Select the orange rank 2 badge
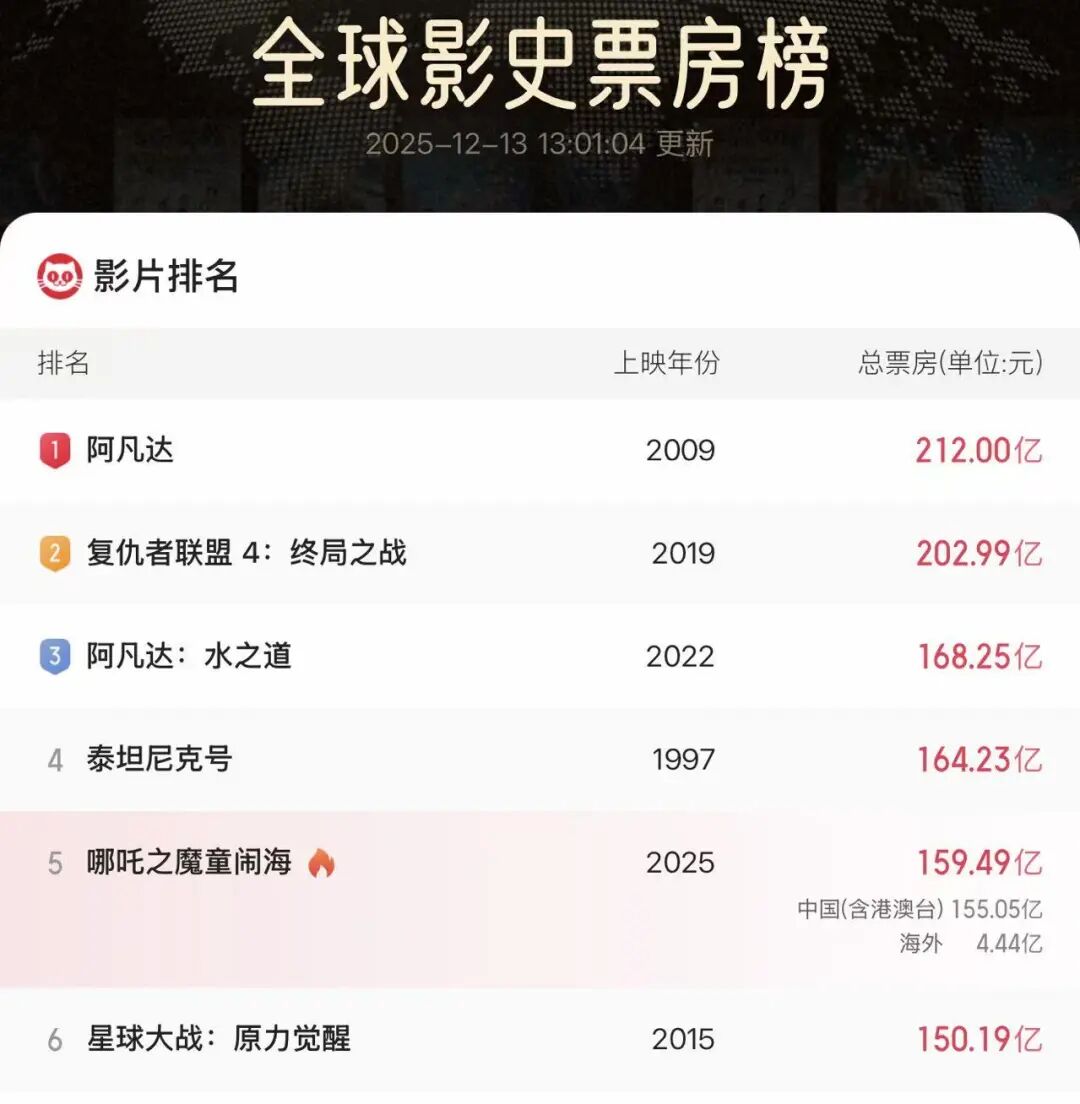 point(54,554)
